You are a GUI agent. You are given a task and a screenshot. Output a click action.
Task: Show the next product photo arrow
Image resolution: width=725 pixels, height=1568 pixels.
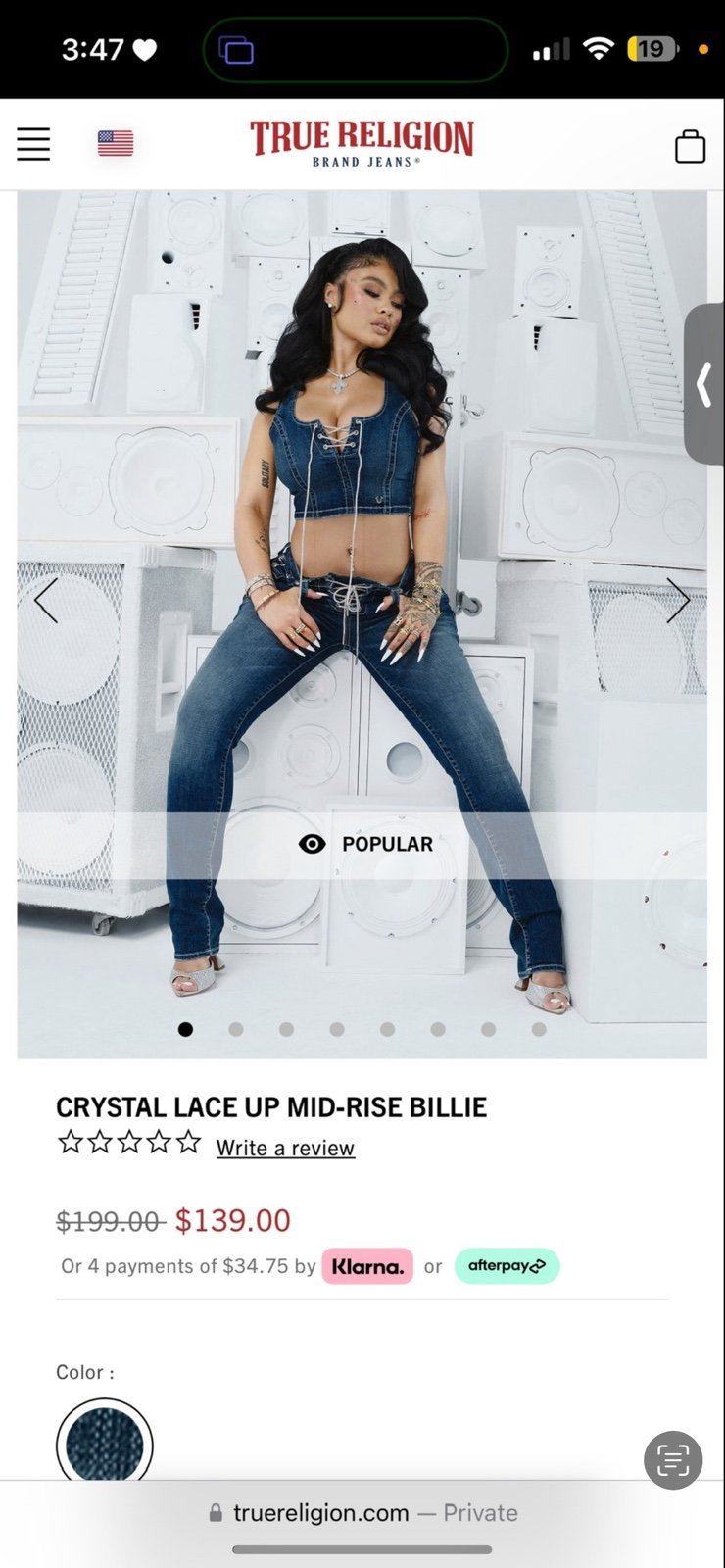(678, 600)
